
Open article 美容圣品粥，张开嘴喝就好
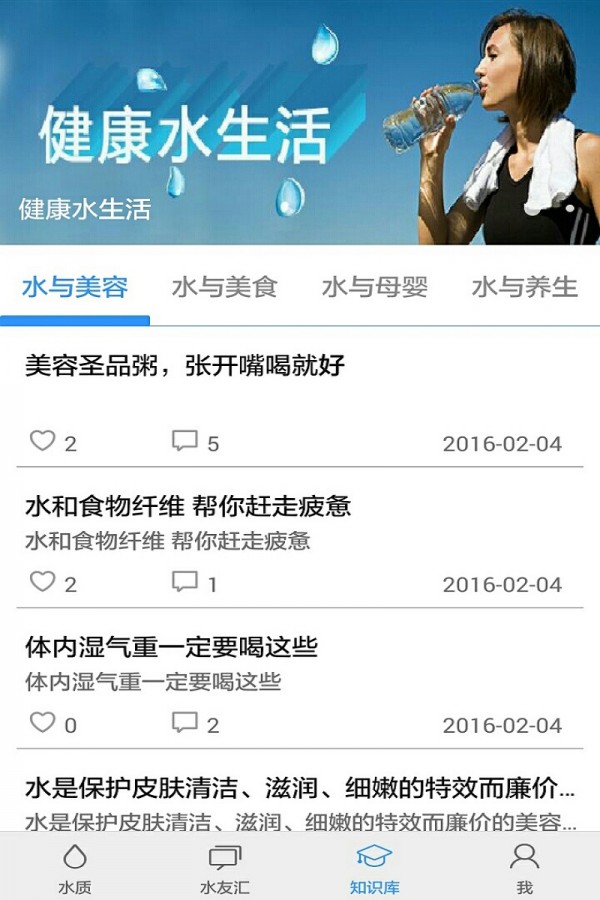pos(185,366)
